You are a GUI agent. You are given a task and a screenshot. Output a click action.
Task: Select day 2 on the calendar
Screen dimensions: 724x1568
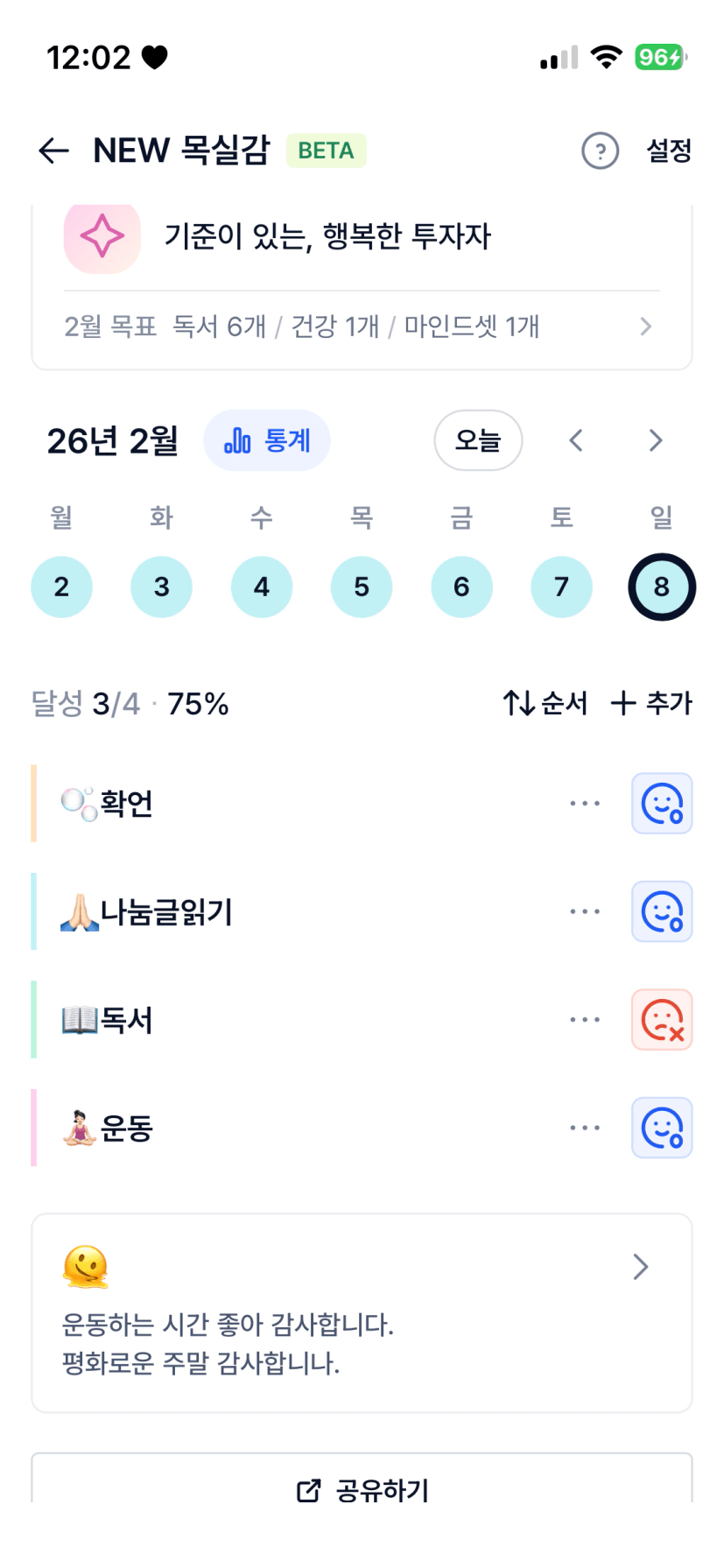61,587
